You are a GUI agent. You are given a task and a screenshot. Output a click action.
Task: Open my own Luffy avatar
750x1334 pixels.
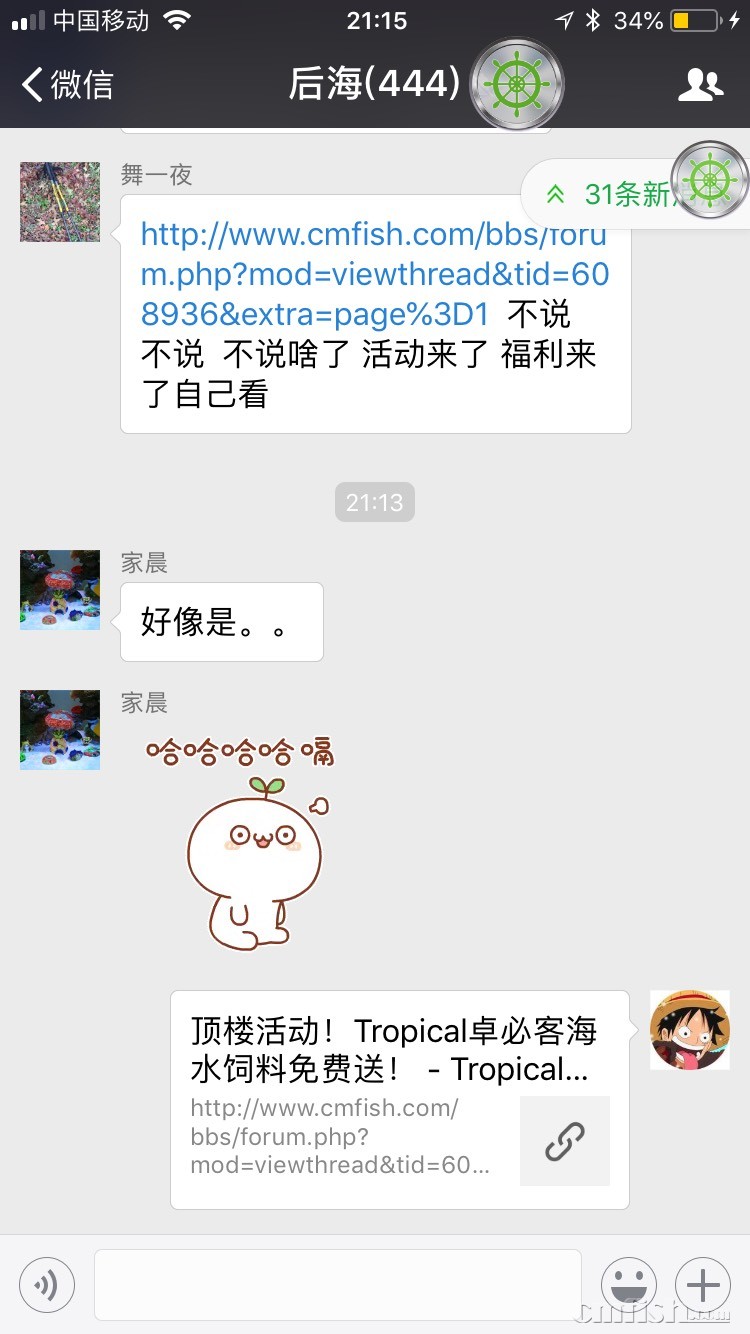click(689, 1030)
